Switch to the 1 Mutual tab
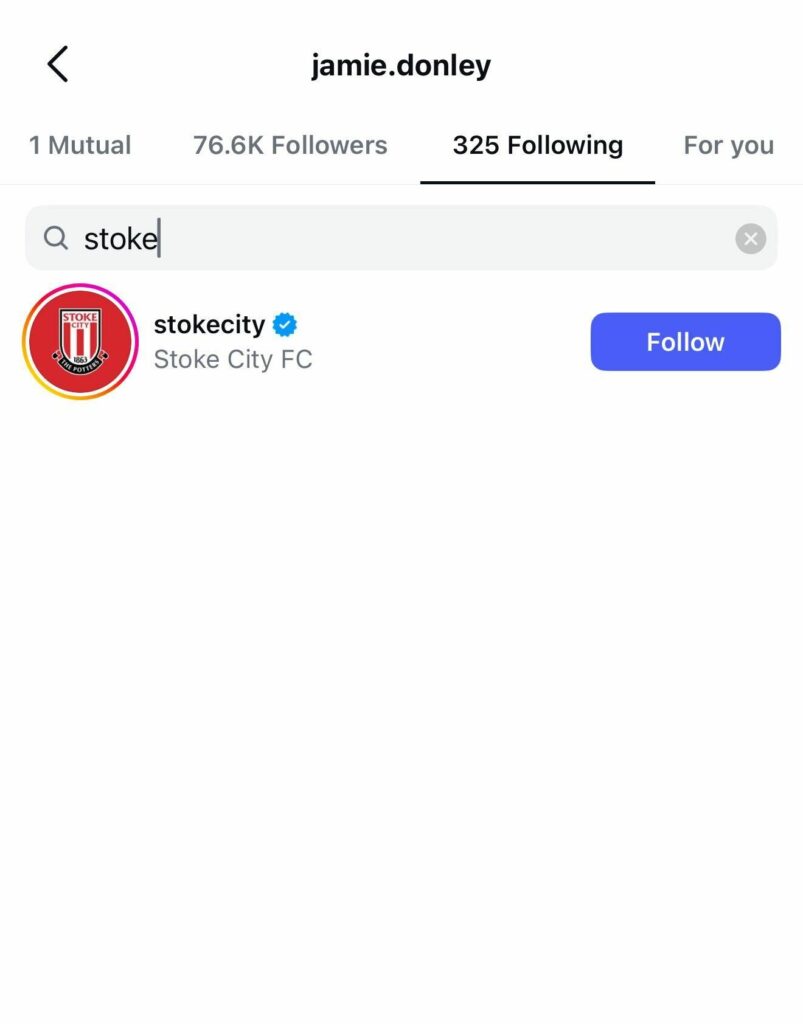 coord(80,145)
